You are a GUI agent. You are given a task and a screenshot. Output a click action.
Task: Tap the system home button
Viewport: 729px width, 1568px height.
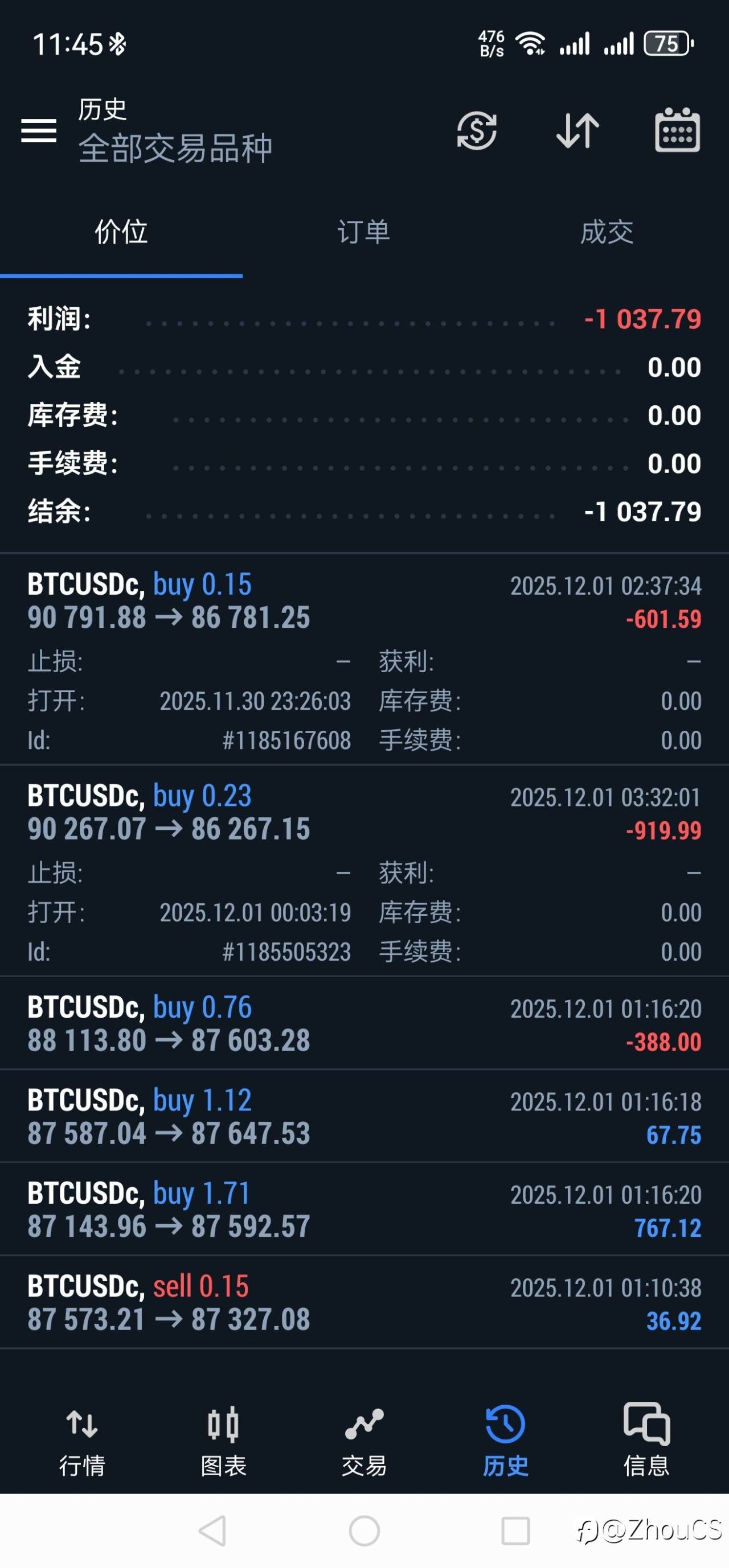click(x=364, y=1531)
